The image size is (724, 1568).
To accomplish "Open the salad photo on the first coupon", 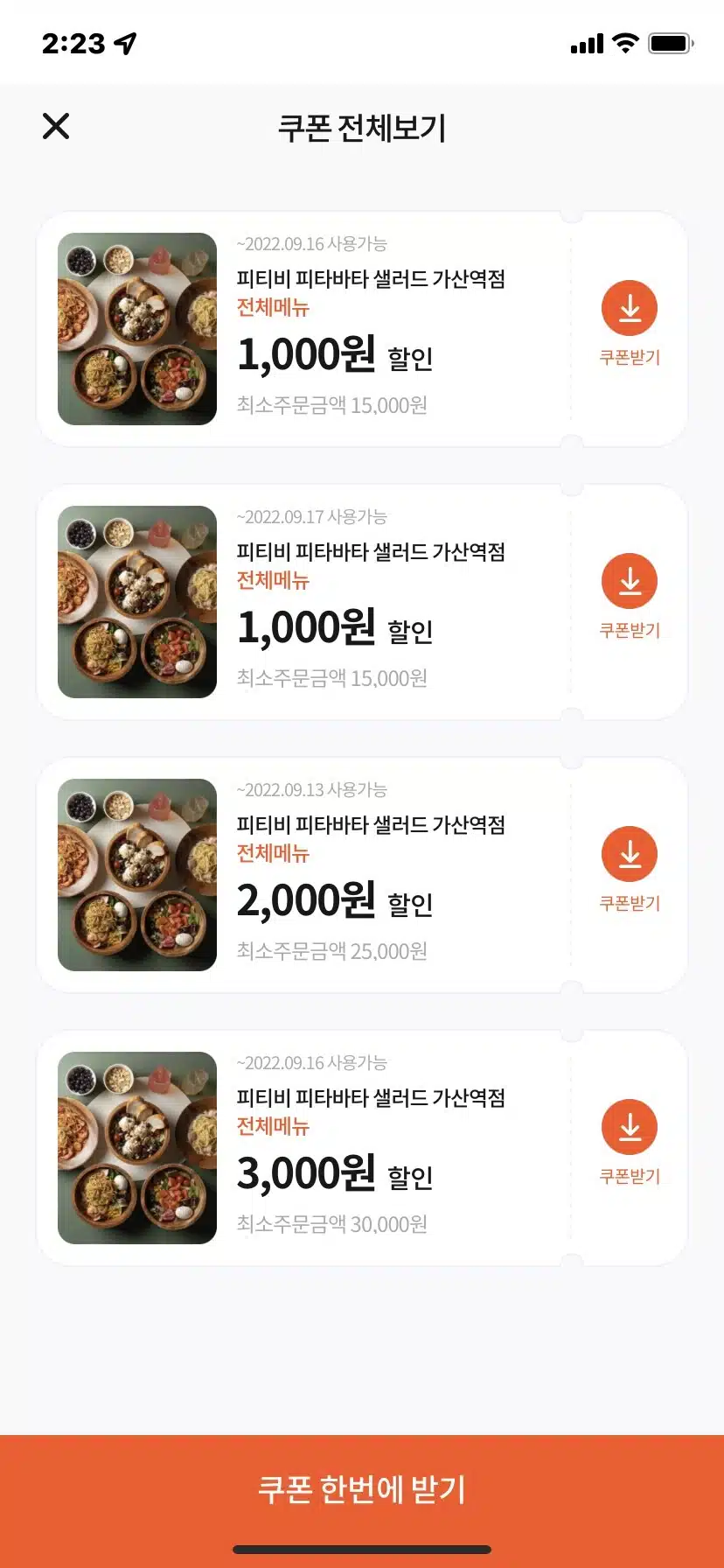I will pyautogui.click(x=136, y=330).
